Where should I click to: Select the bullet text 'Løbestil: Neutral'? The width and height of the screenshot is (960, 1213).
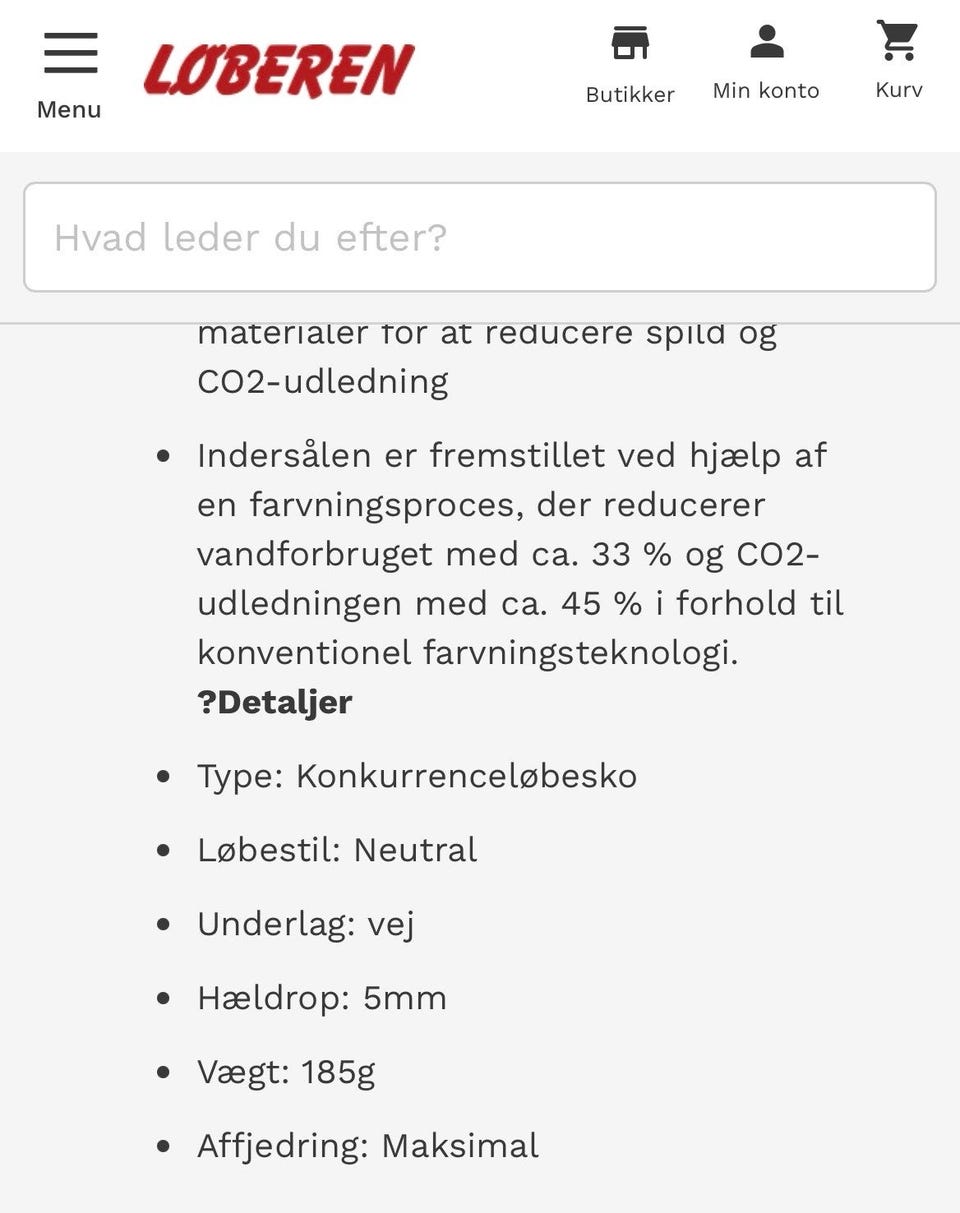336,849
